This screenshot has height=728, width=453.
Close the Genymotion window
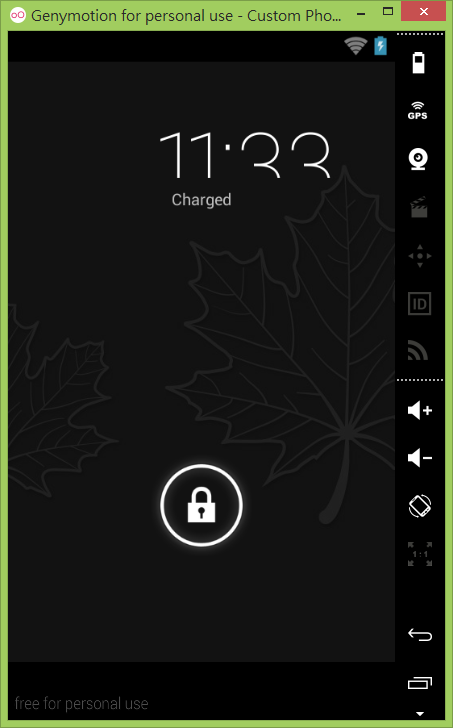click(424, 12)
